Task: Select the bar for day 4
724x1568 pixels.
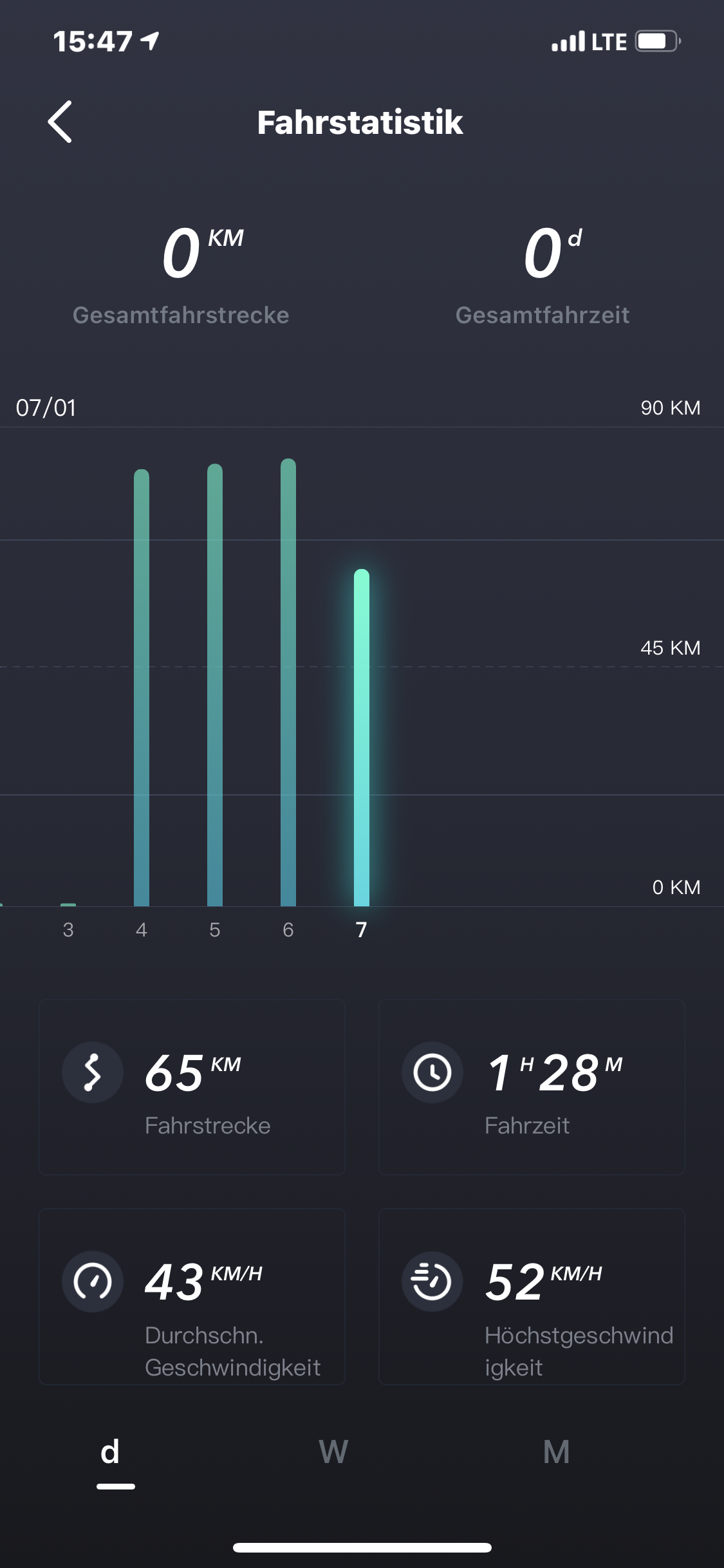Action: click(142, 689)
